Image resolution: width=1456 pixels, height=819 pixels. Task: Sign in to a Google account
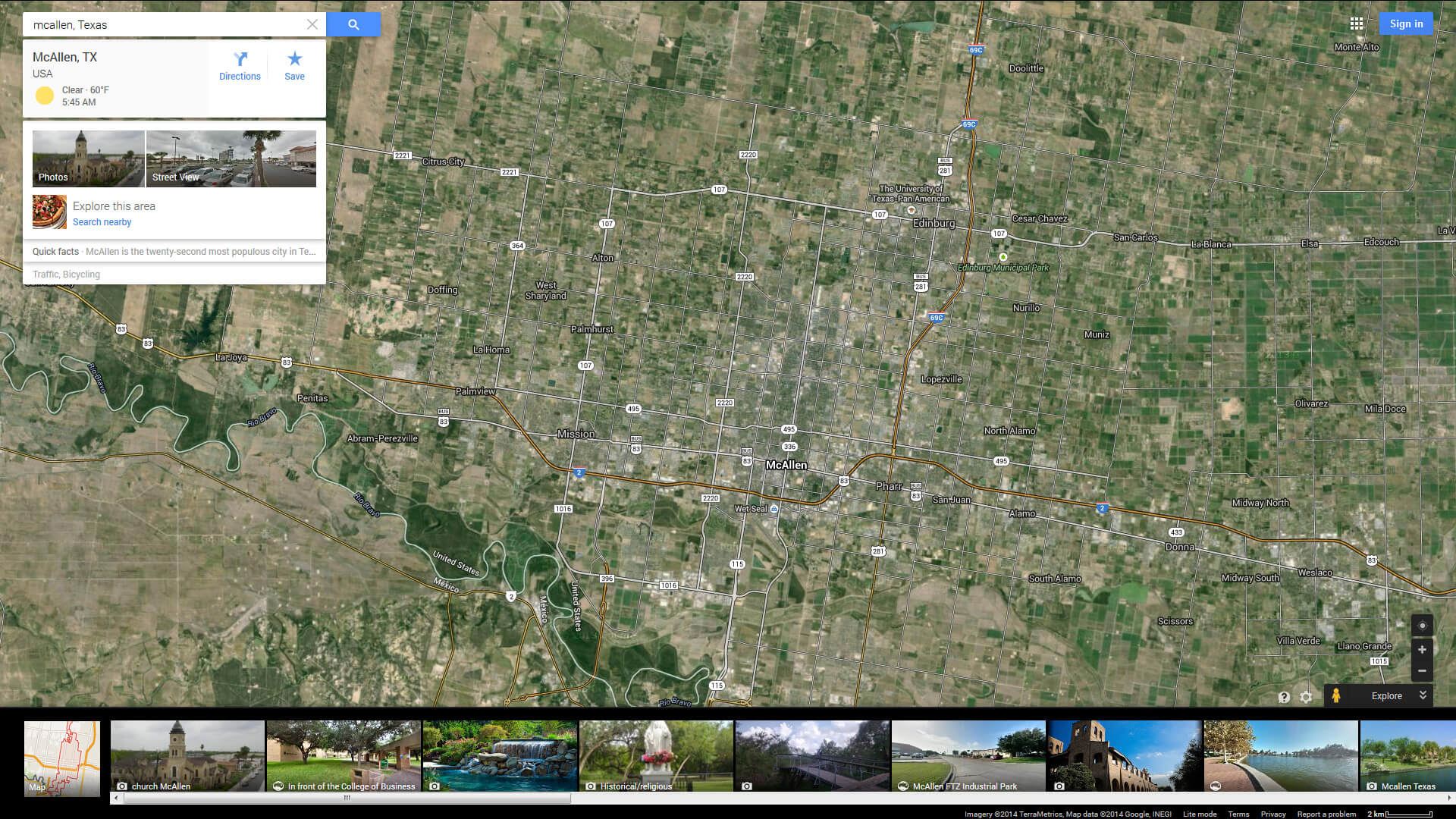coord(1406,24)
